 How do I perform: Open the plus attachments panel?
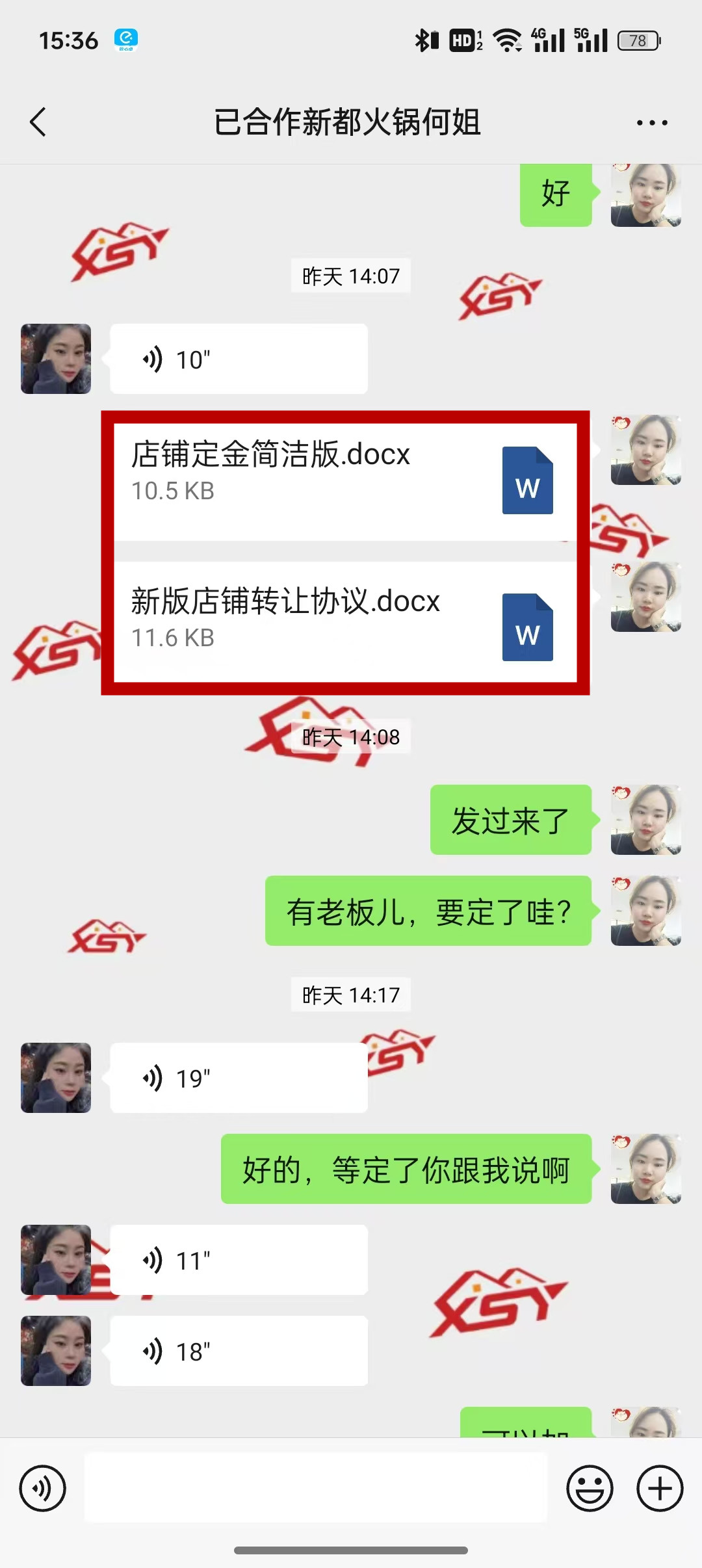[x=660, y=1488]
